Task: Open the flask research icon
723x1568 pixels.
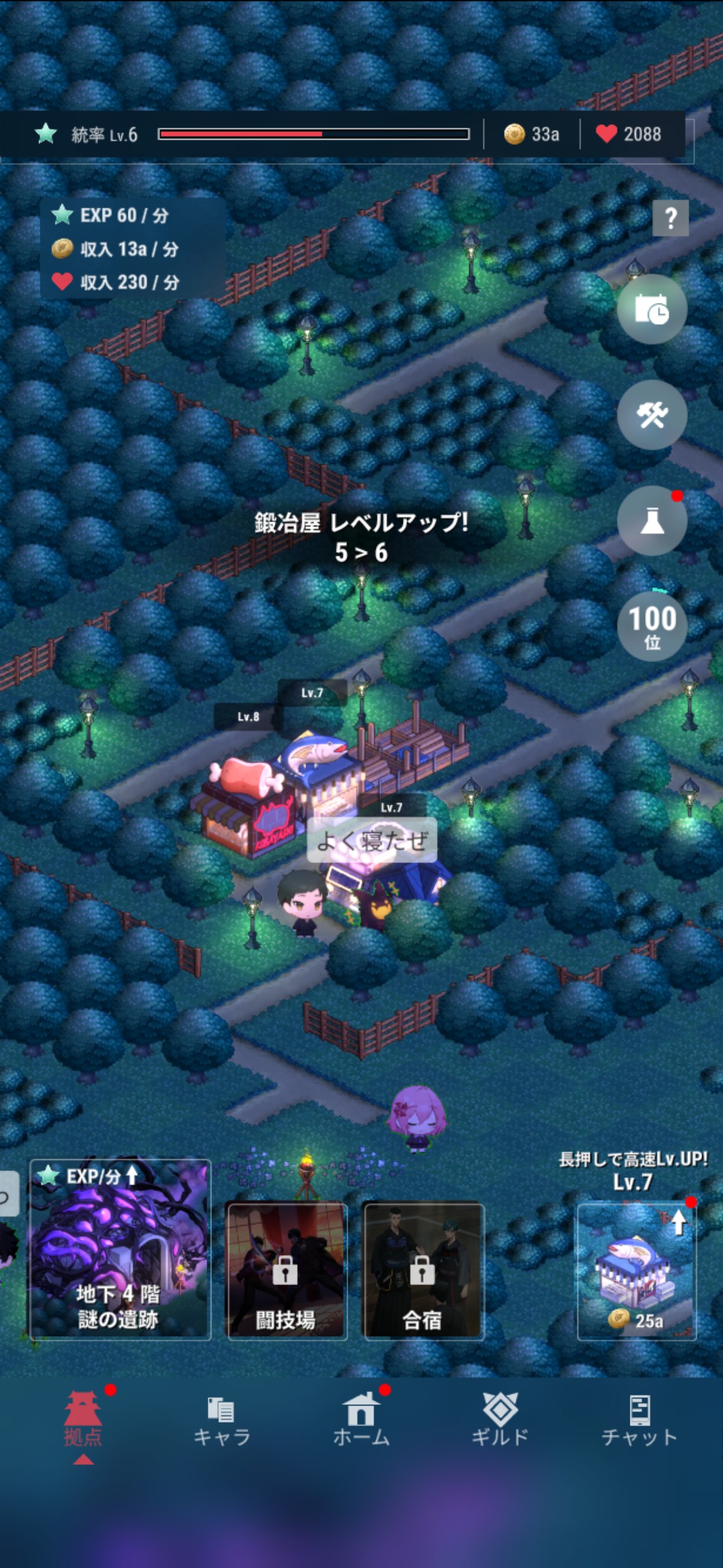Action: pyautogui.click(x=651, y=521)
